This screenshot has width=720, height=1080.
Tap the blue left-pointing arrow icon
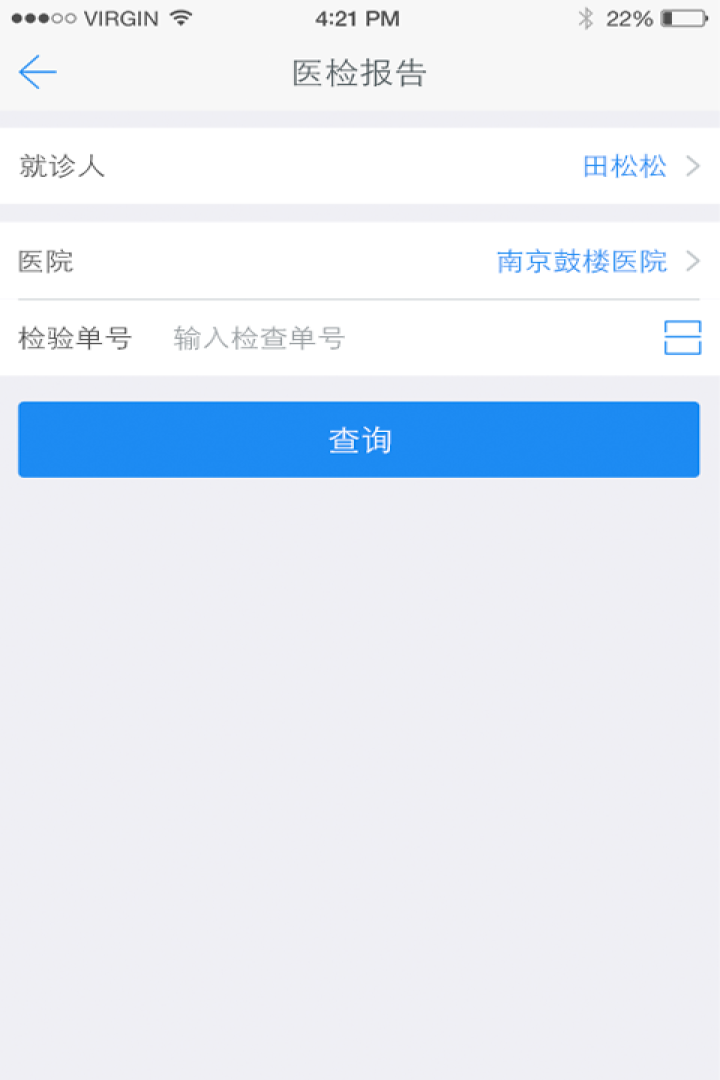click(36, 72)
